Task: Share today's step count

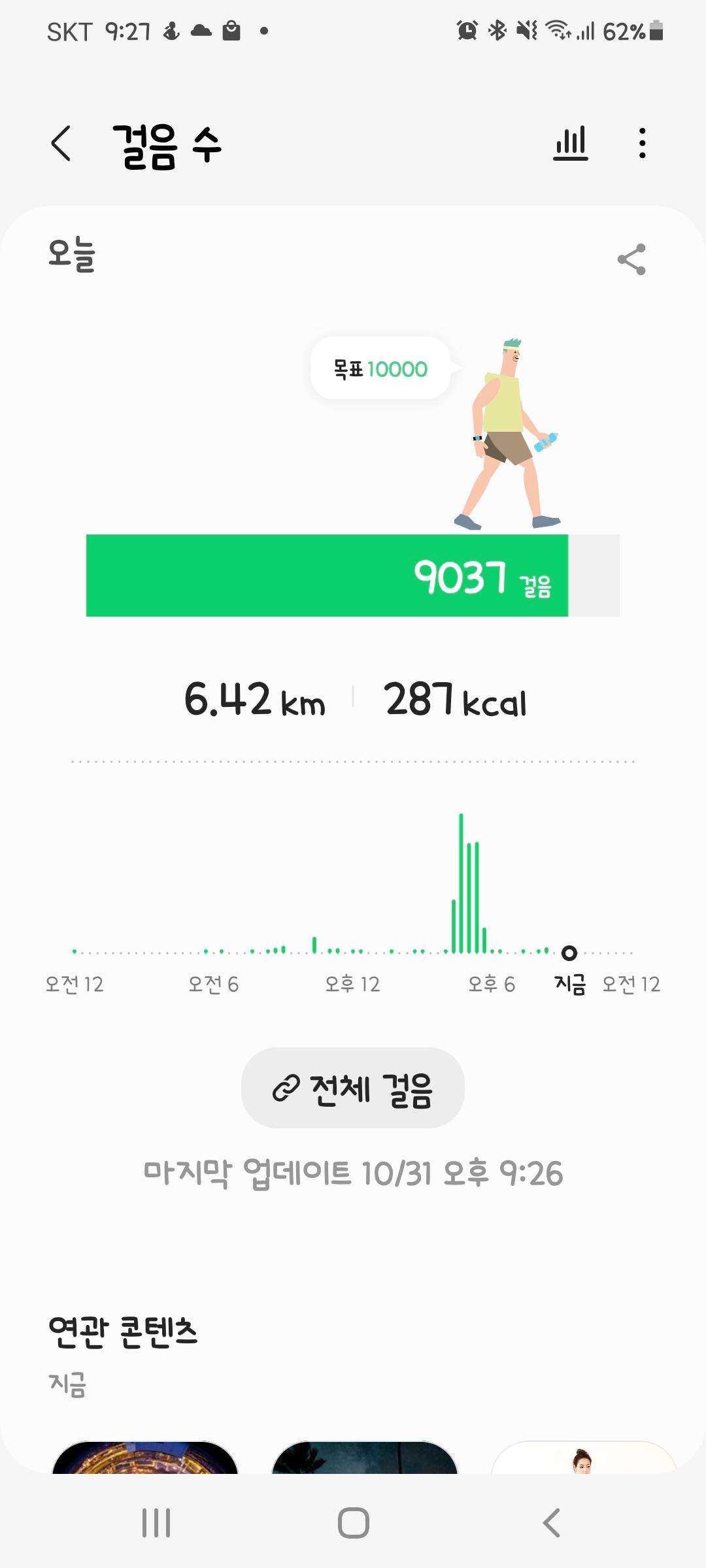Action: [631, 259]
